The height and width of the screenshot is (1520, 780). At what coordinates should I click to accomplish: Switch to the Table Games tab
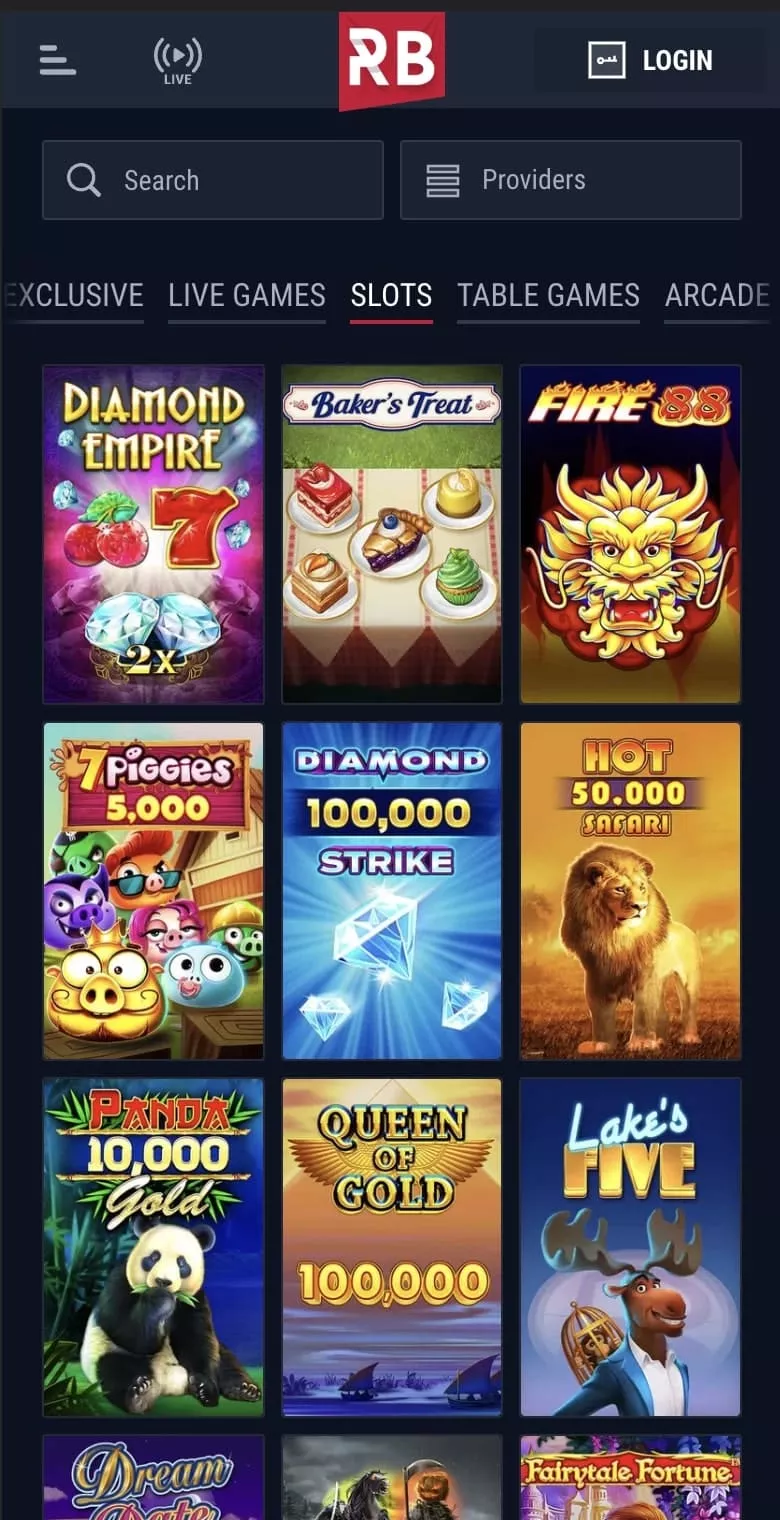tap(548, 295)
